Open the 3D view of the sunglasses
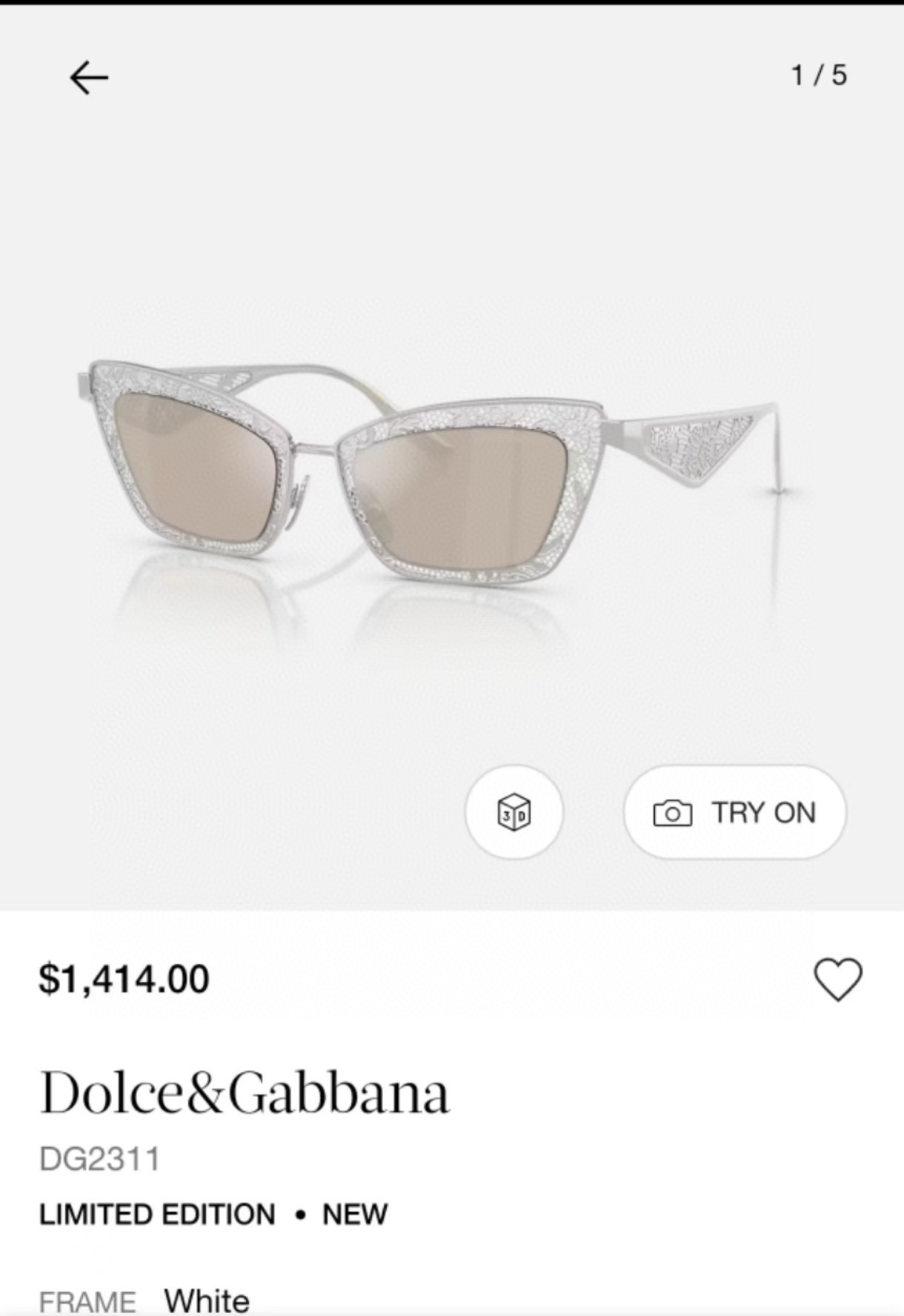The width and height of the screenshot is (904, 1316). tap(514, 812)
